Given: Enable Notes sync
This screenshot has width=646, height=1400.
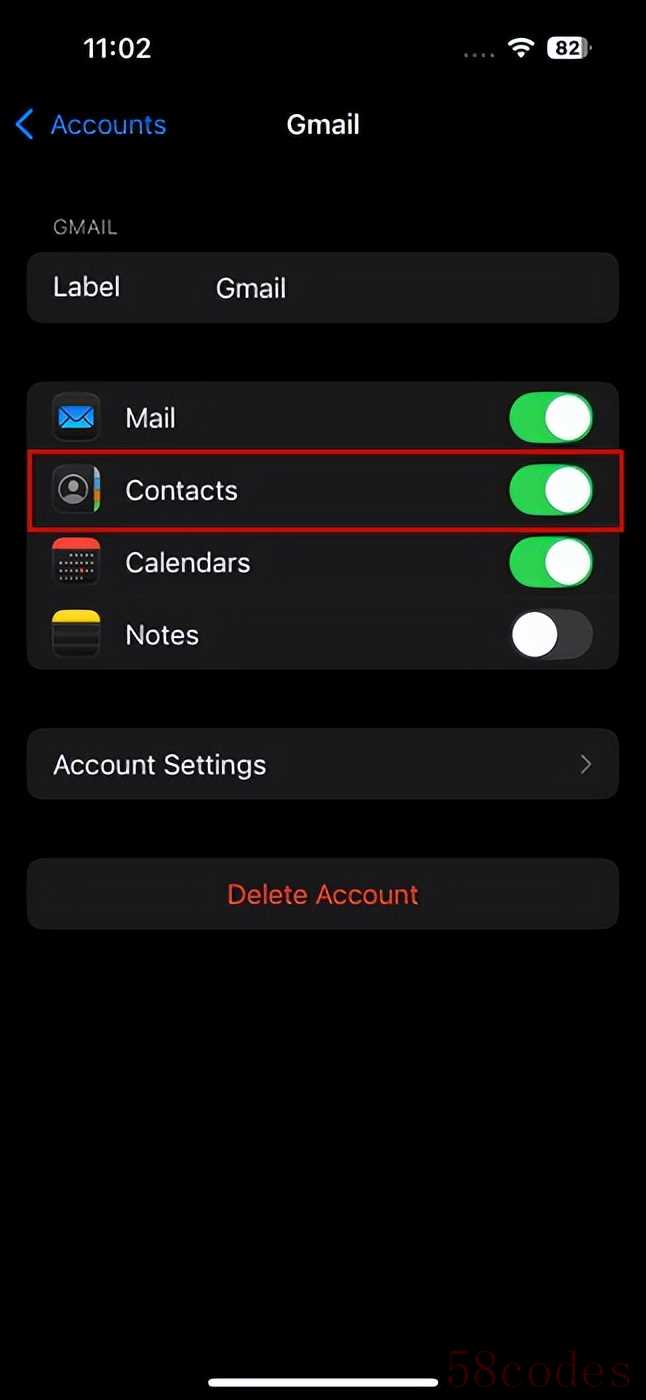Looking at the screenshot, I should [551, 635].
